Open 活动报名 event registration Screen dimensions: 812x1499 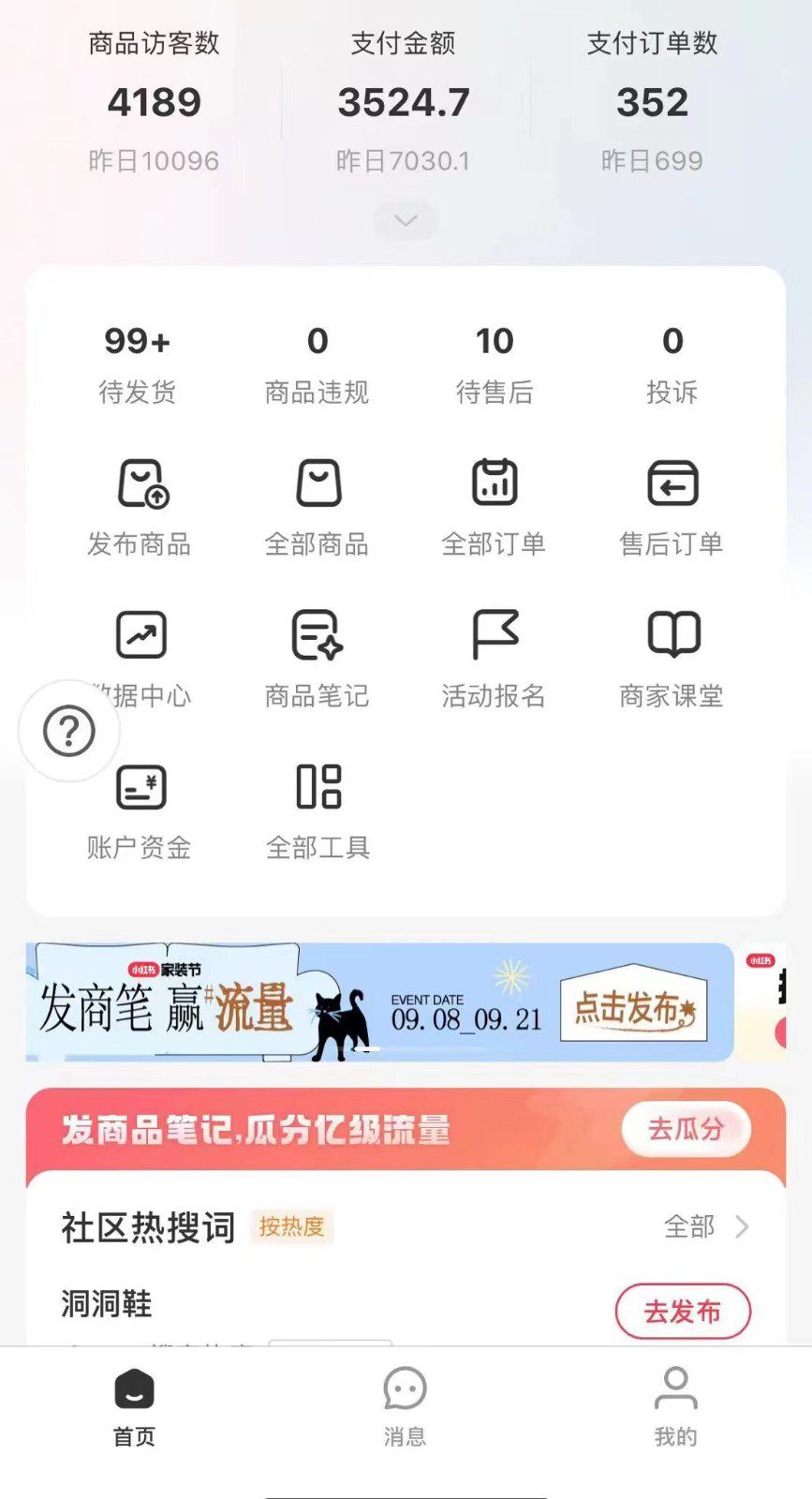point(495,656)
